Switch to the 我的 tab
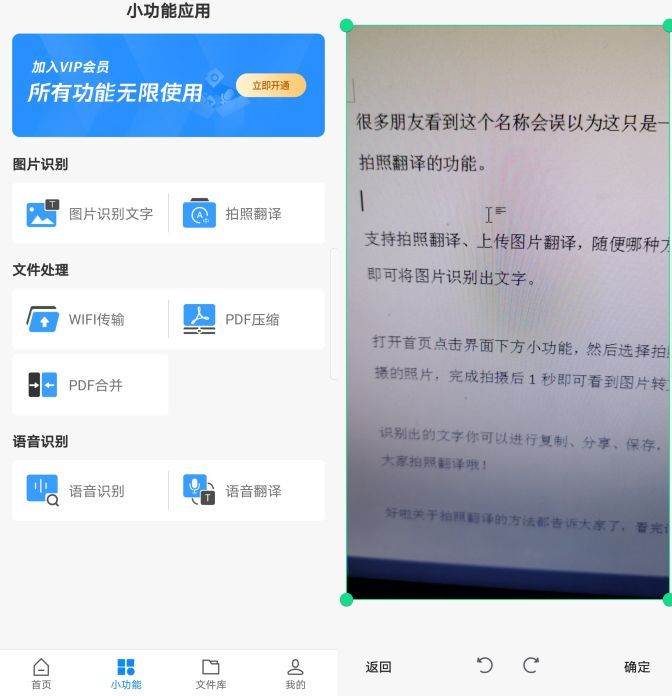This screenshot has width=672, height=696. tap(295, 673)
